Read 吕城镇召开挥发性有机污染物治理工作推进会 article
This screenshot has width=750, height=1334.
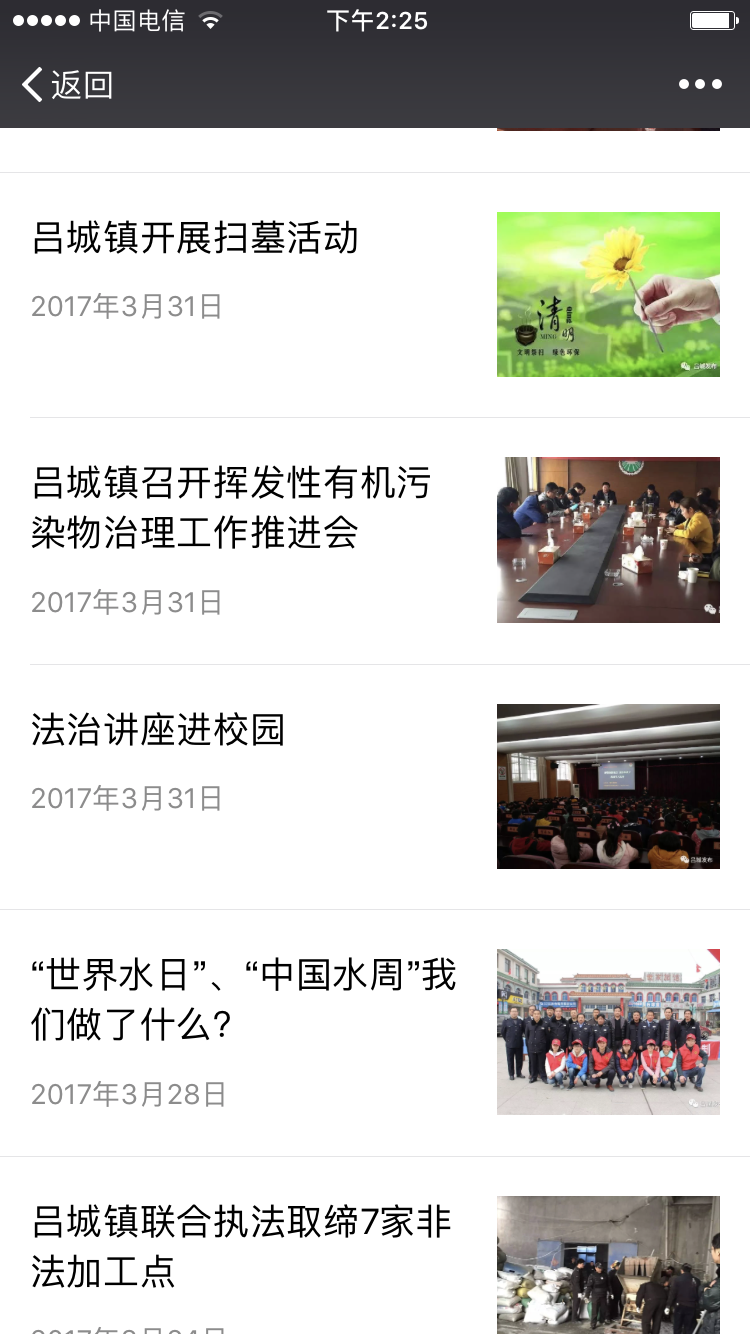[231, 508]
